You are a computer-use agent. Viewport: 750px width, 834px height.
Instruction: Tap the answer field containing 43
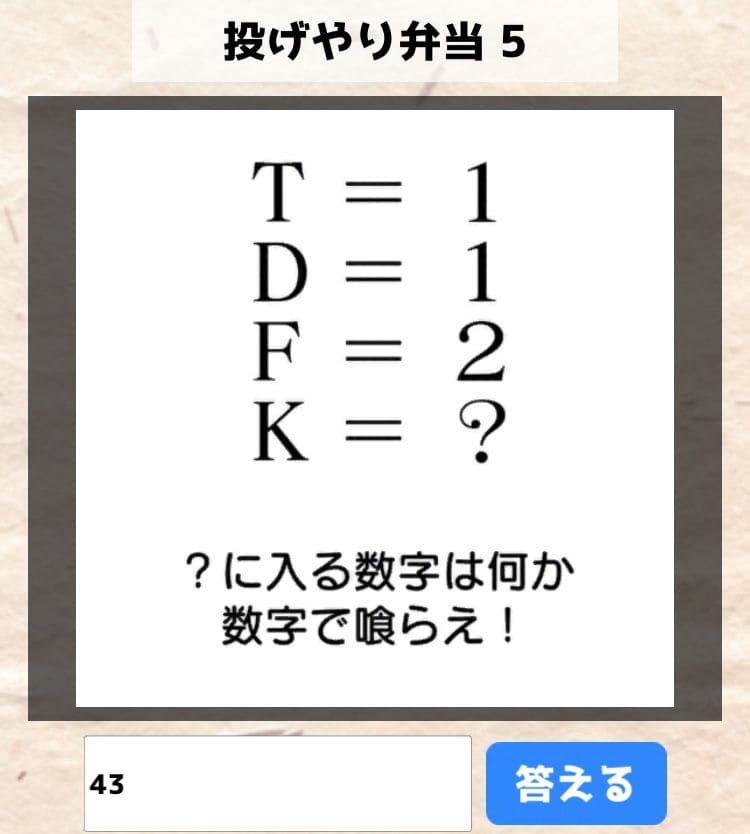click(277, 784)
